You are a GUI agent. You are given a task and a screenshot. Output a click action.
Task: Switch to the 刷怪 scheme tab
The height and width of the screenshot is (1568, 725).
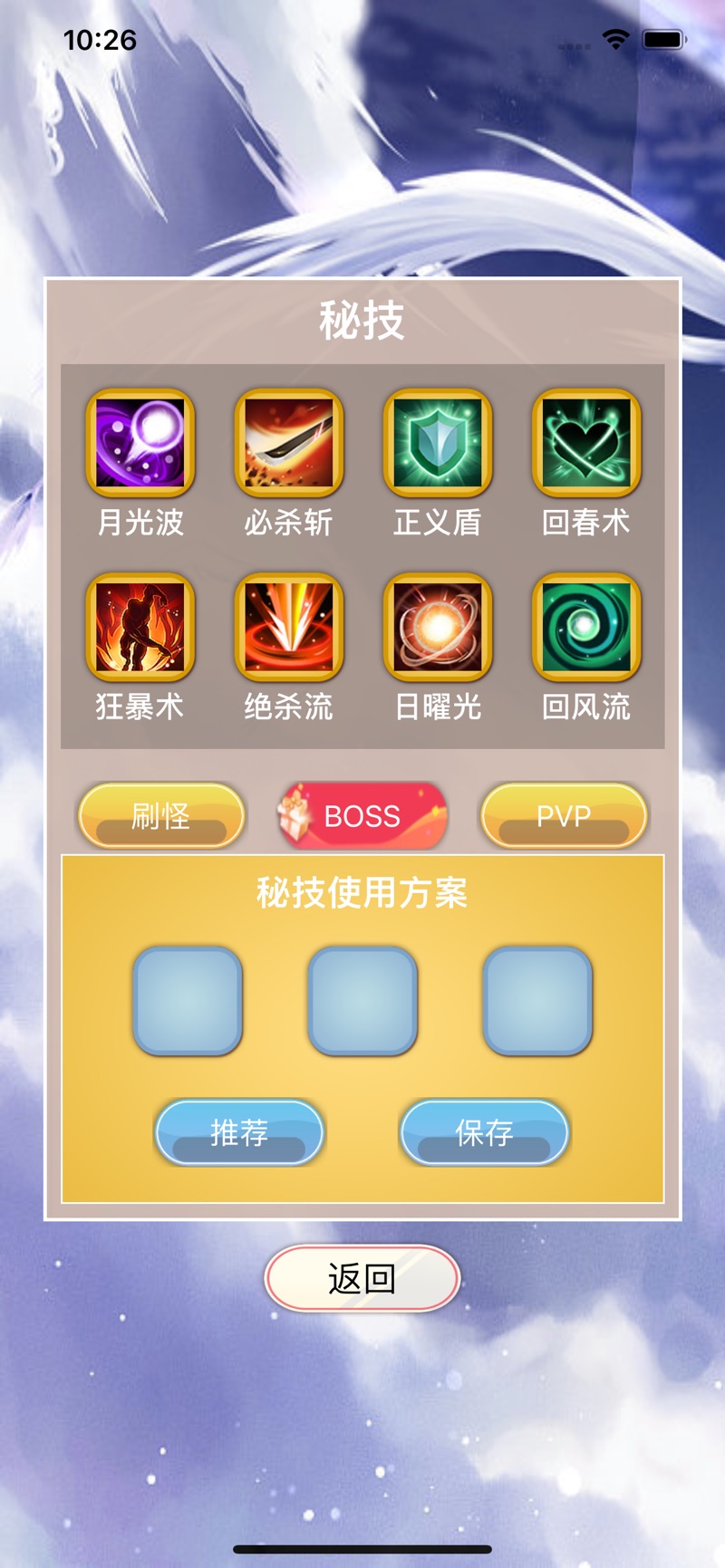click(x=161, y=816)
